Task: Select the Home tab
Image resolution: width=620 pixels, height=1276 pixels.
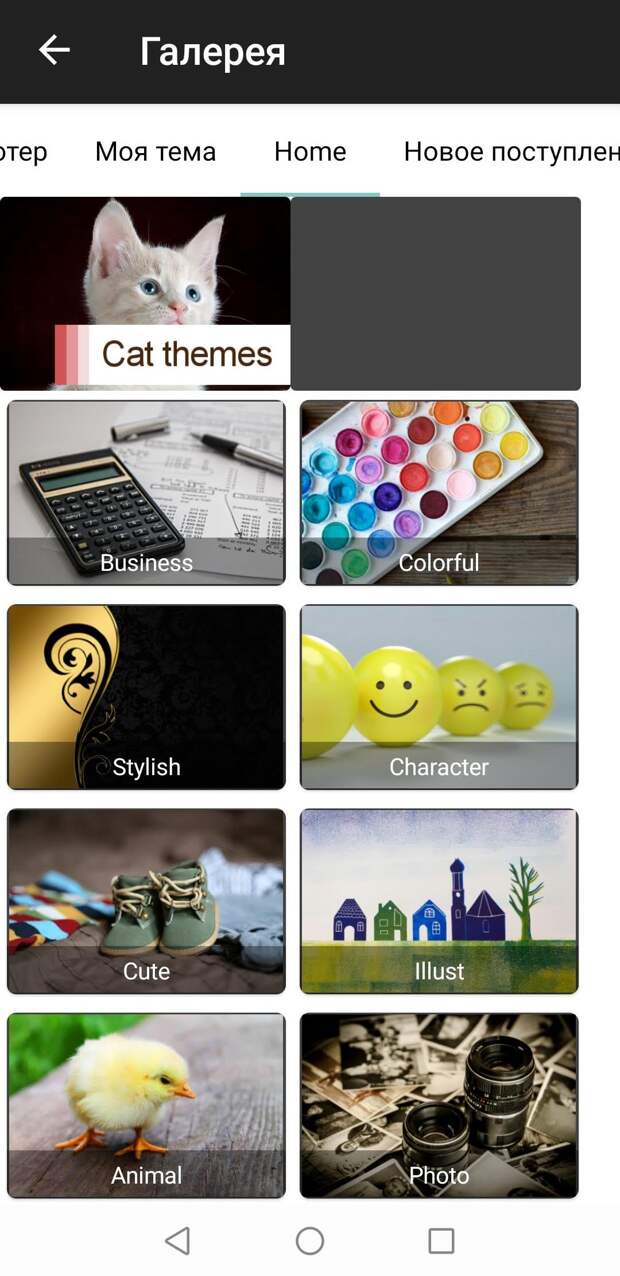Action: point(310,152)
